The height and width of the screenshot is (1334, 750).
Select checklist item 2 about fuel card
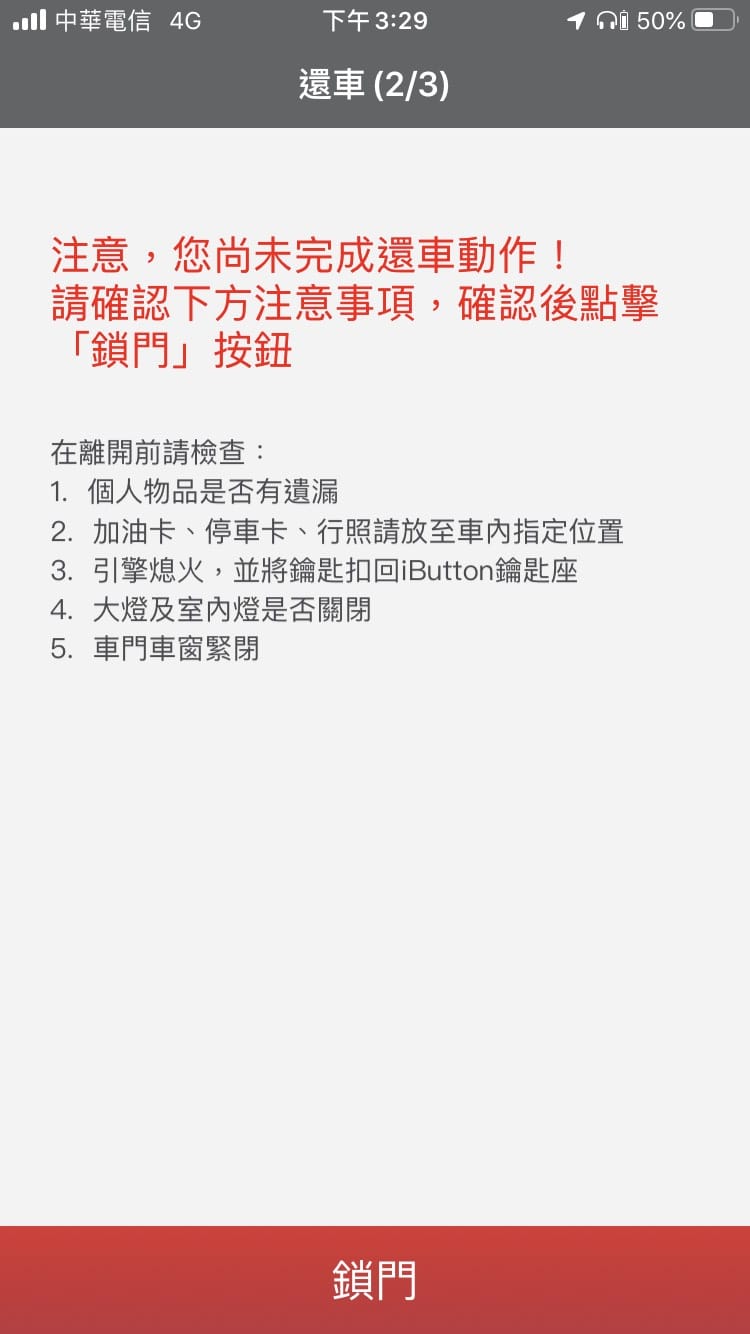click(x=337, y=534)
